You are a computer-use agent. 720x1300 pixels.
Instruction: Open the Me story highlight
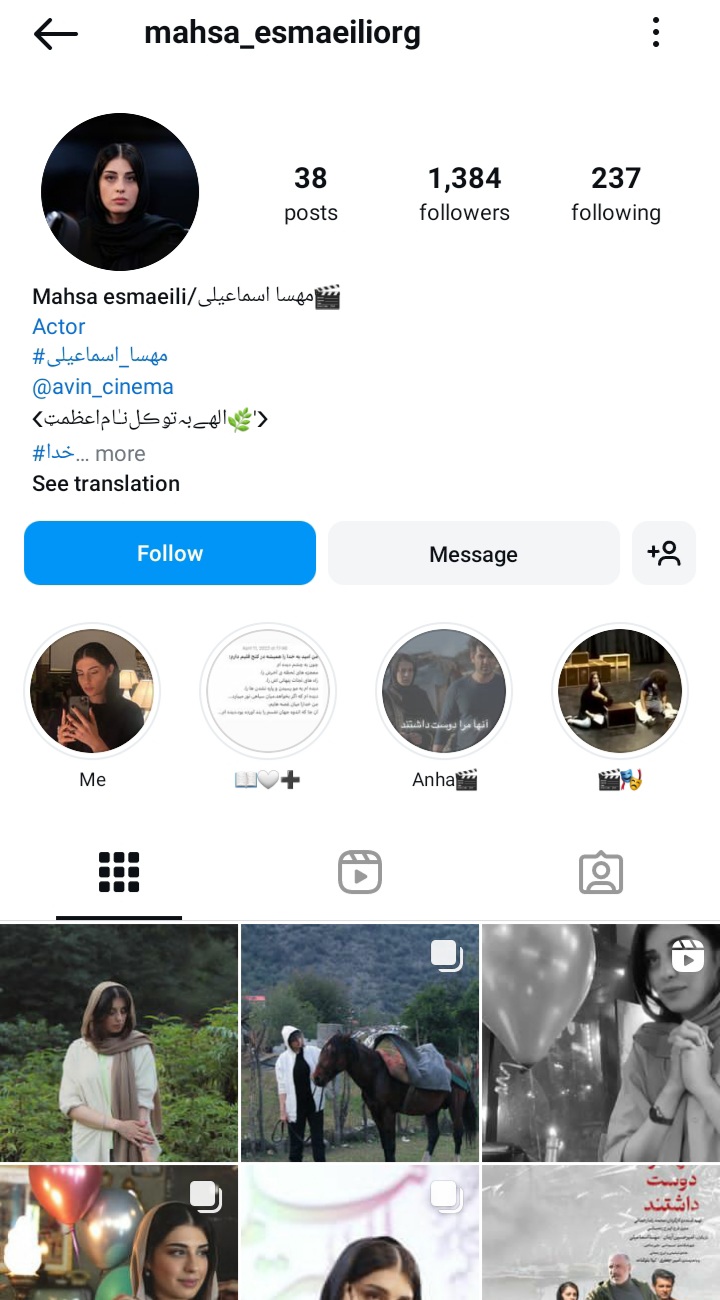(x=92, y=691)
